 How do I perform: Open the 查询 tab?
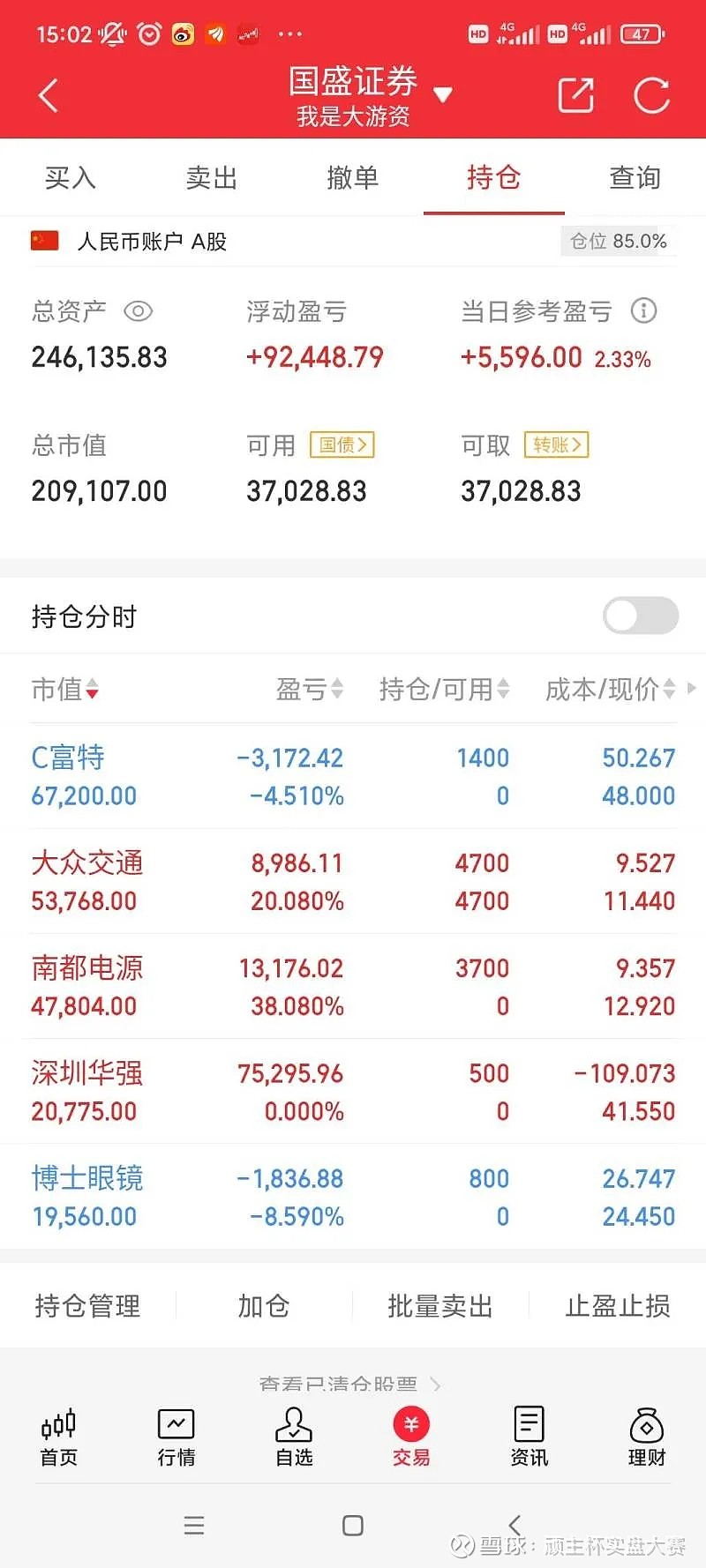635,178
